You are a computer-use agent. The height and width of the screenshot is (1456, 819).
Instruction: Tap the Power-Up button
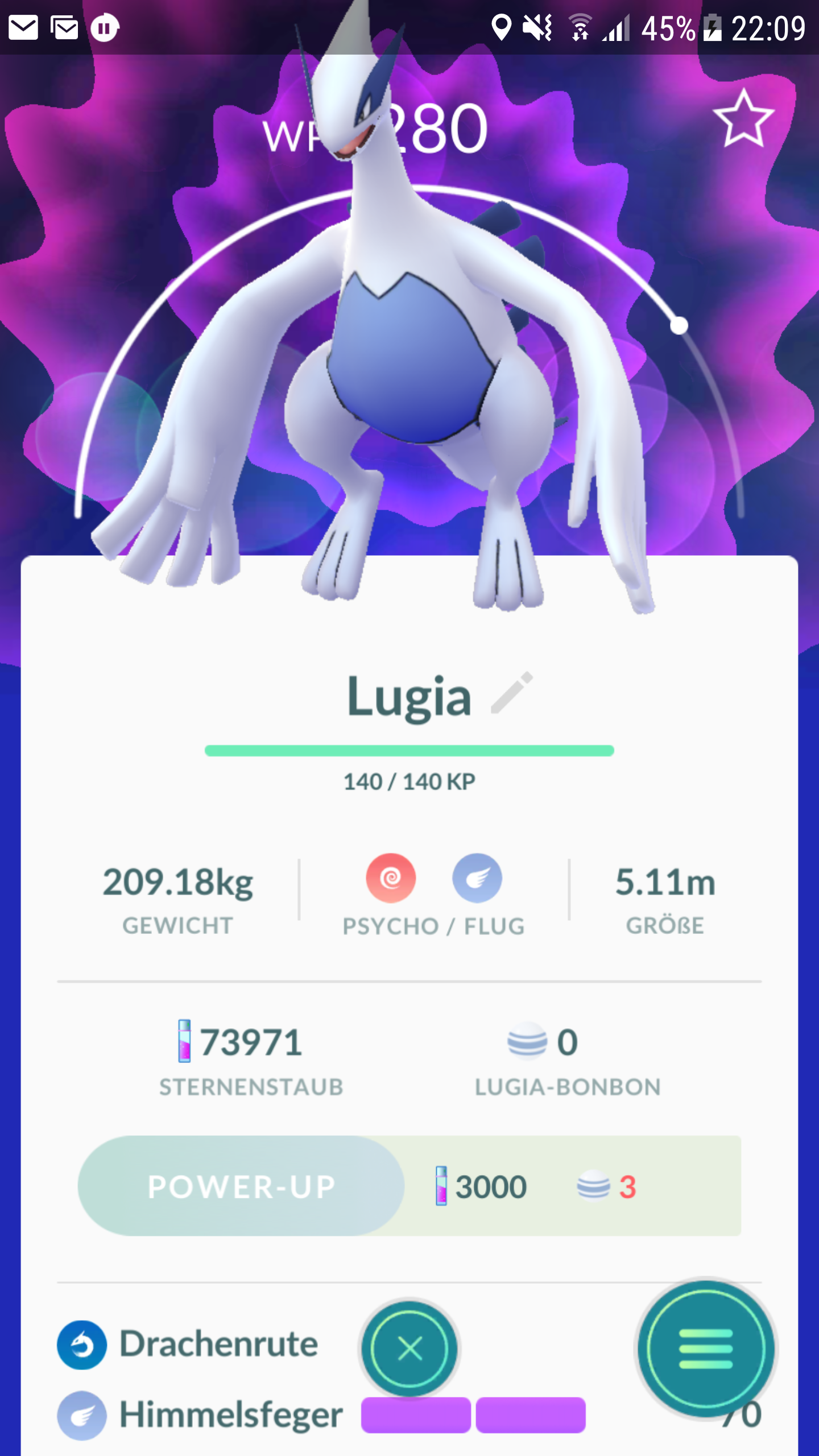point(241,1186)
